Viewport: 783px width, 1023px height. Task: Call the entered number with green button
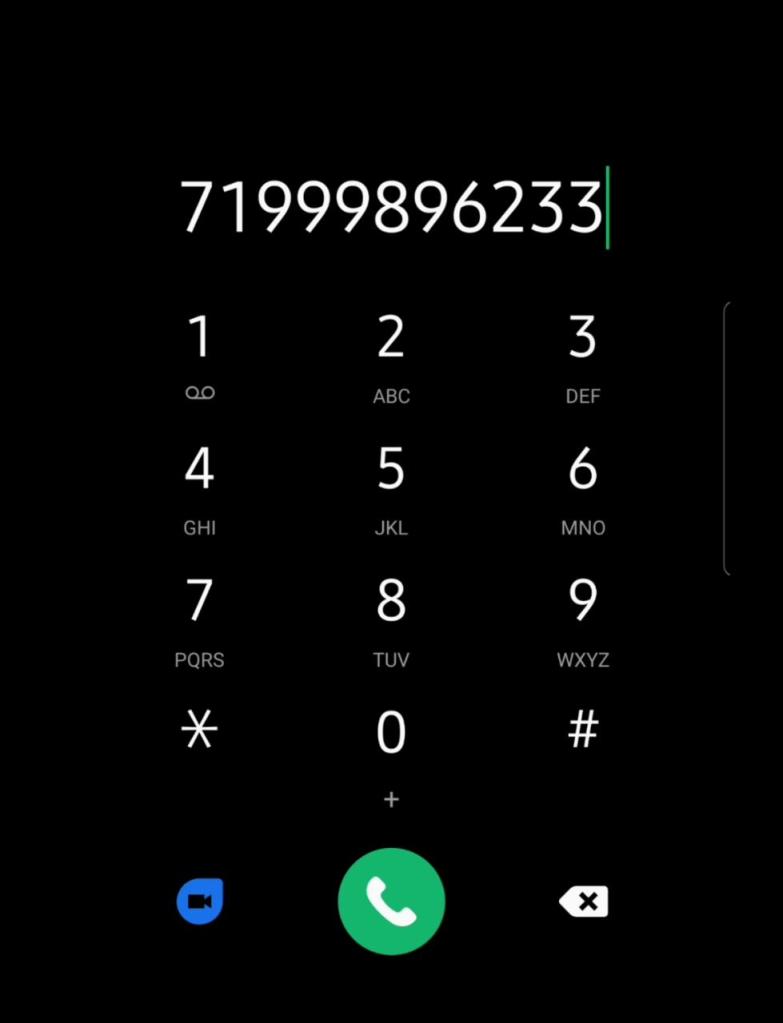pyautogui.click(x=391, y=901)
